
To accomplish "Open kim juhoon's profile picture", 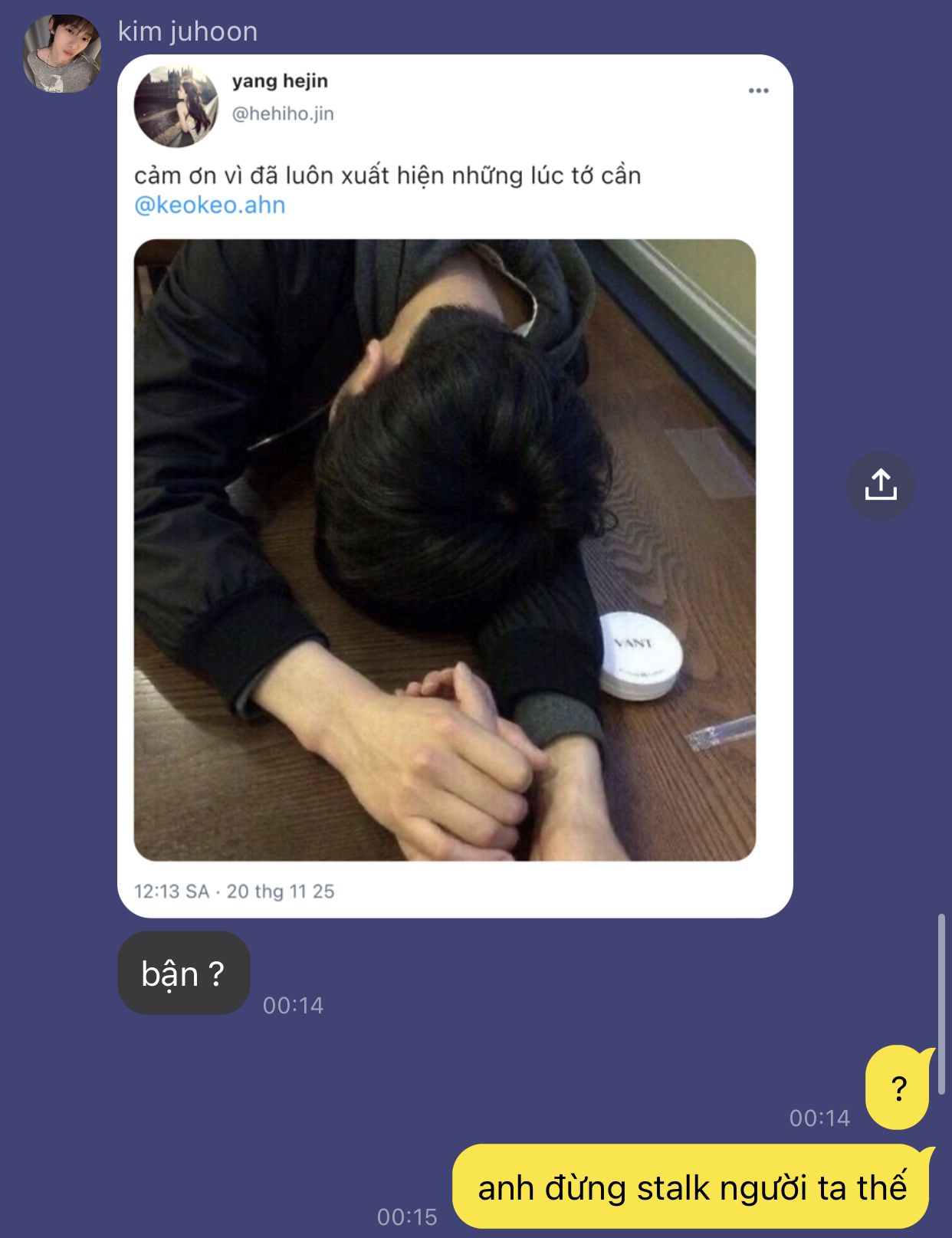I will (x=62, y=54).
